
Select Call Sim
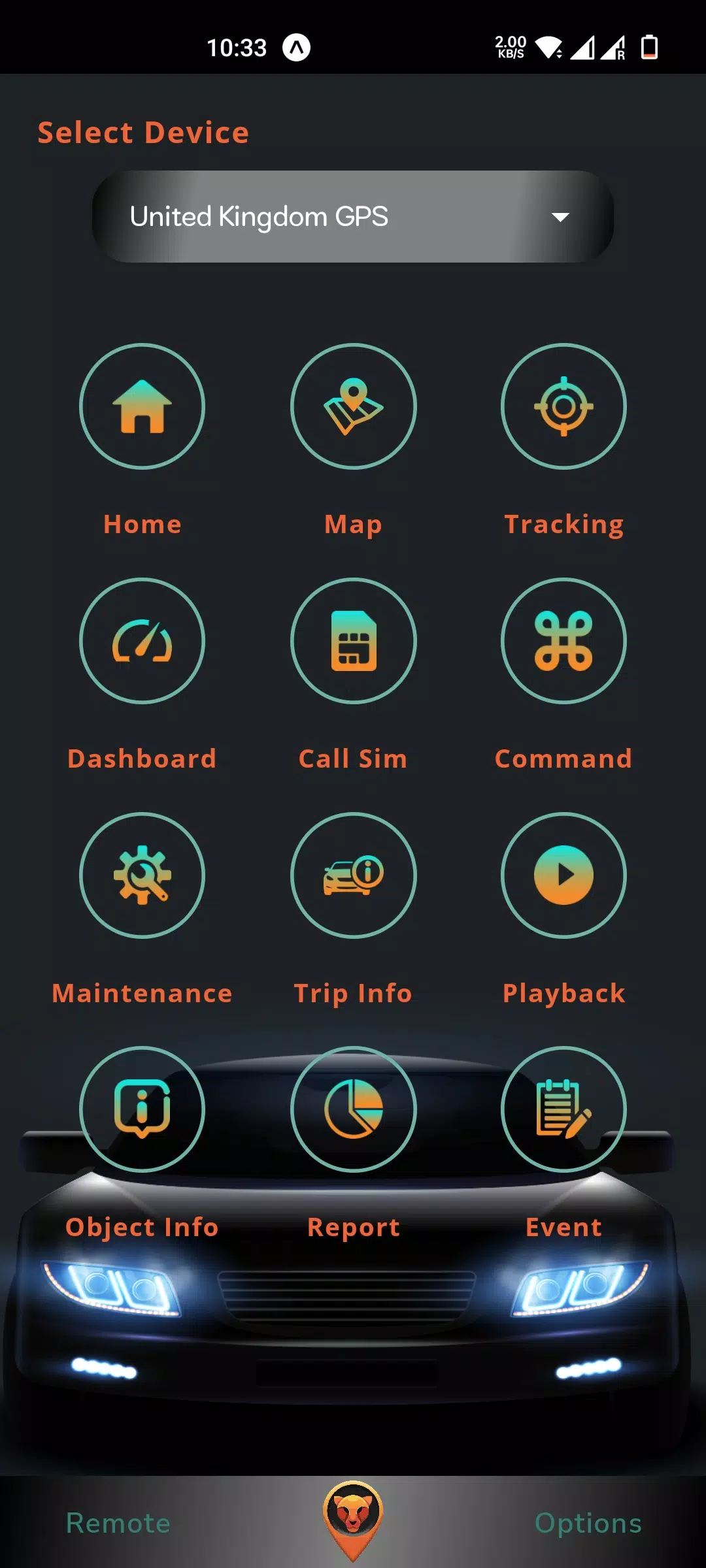click(353, 641)
